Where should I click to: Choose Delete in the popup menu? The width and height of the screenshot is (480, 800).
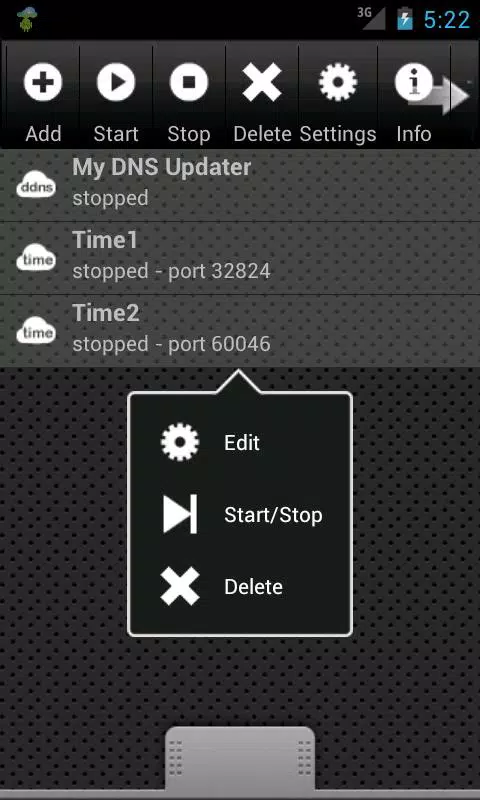coord(240,587)
